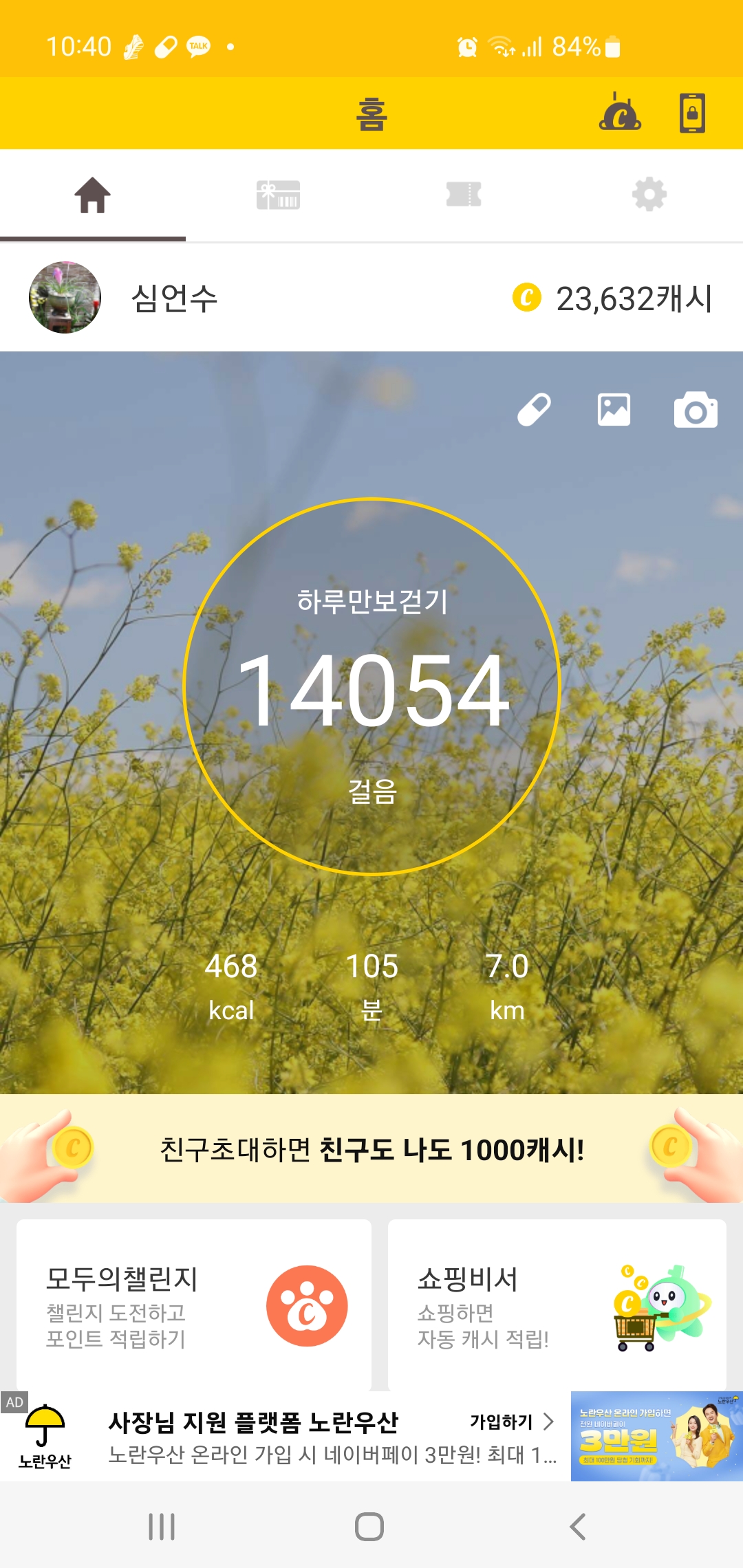Tap the 하루만보걷기 step counter circle
The height and width of the screenshot is (1568, 743).
(x=372, y=686)
